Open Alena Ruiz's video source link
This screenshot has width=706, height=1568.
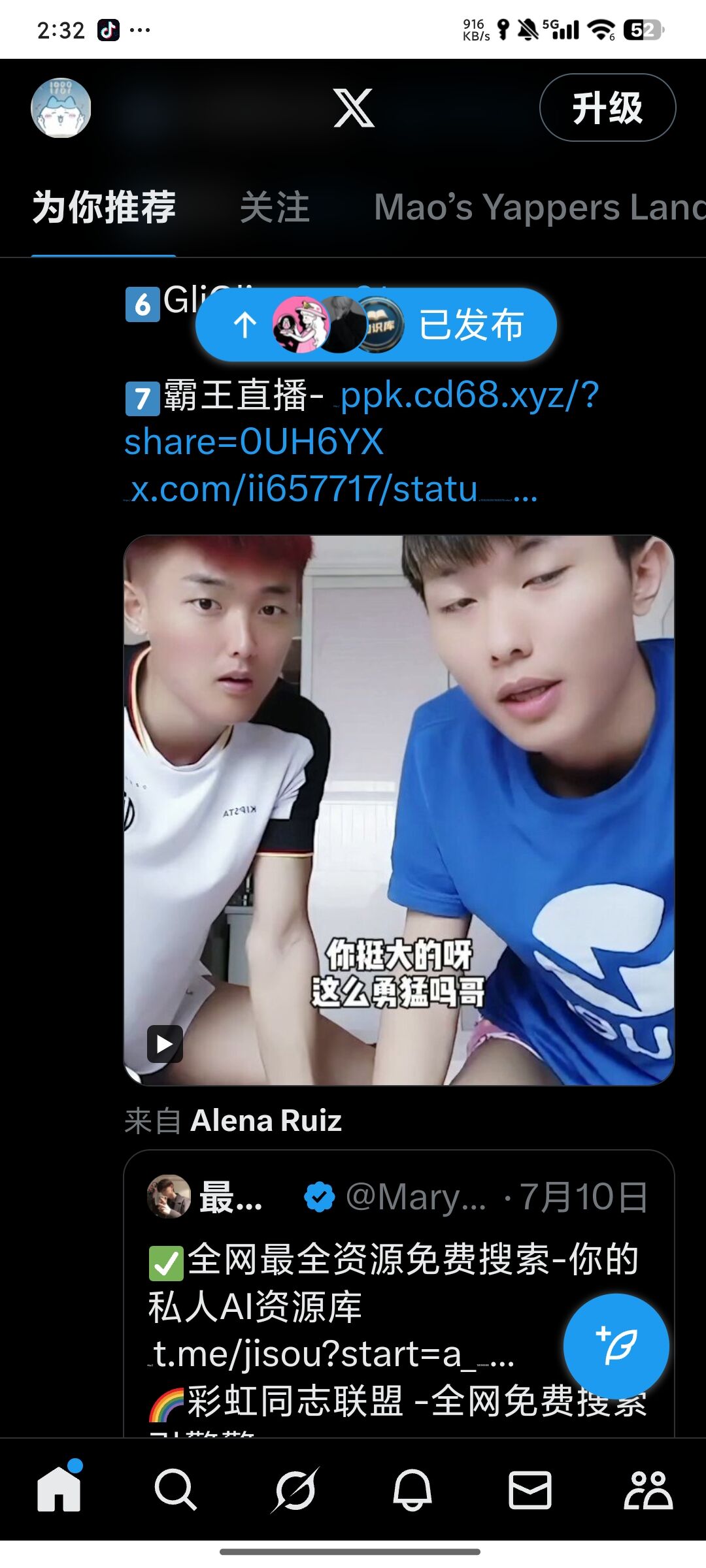click(266, 1120)
